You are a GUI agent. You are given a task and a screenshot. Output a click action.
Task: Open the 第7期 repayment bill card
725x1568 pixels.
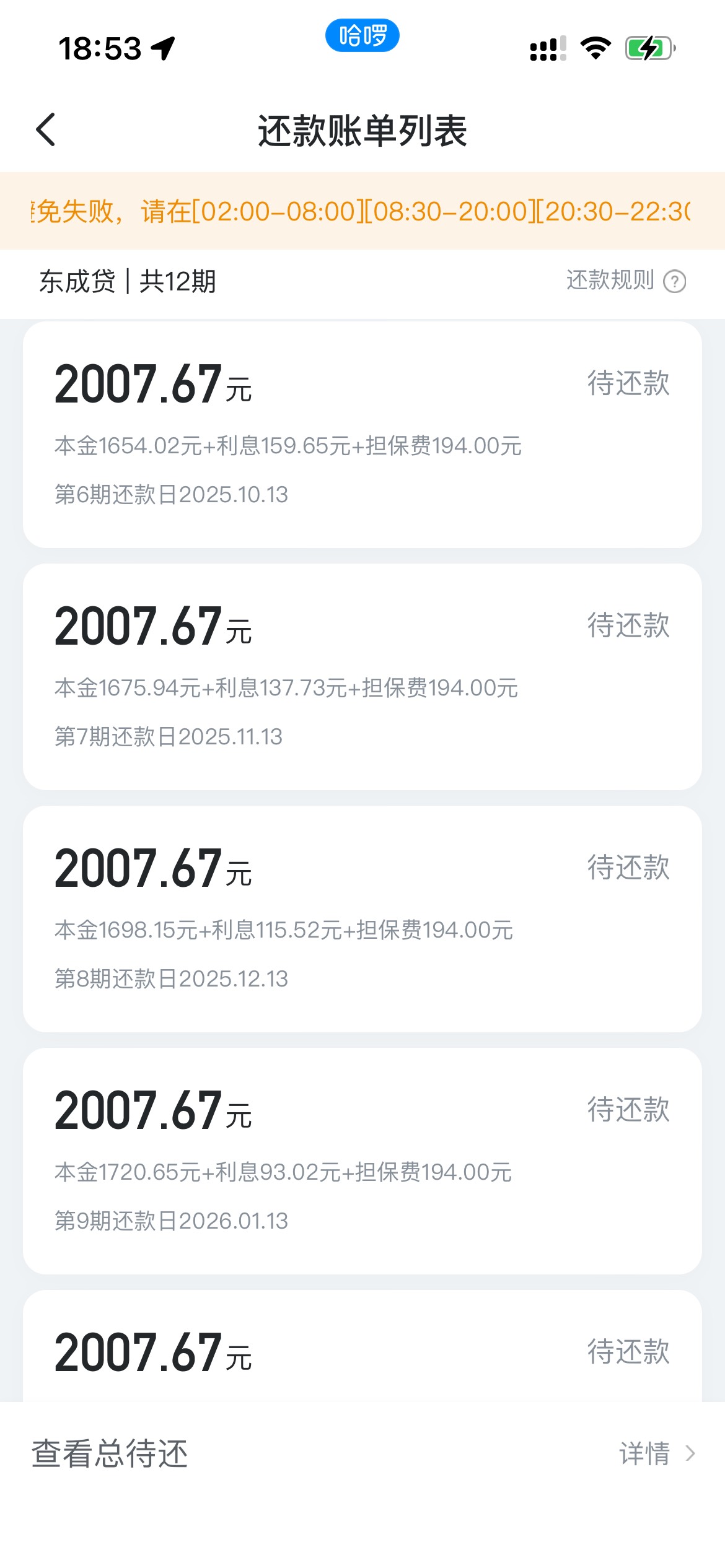362,677
